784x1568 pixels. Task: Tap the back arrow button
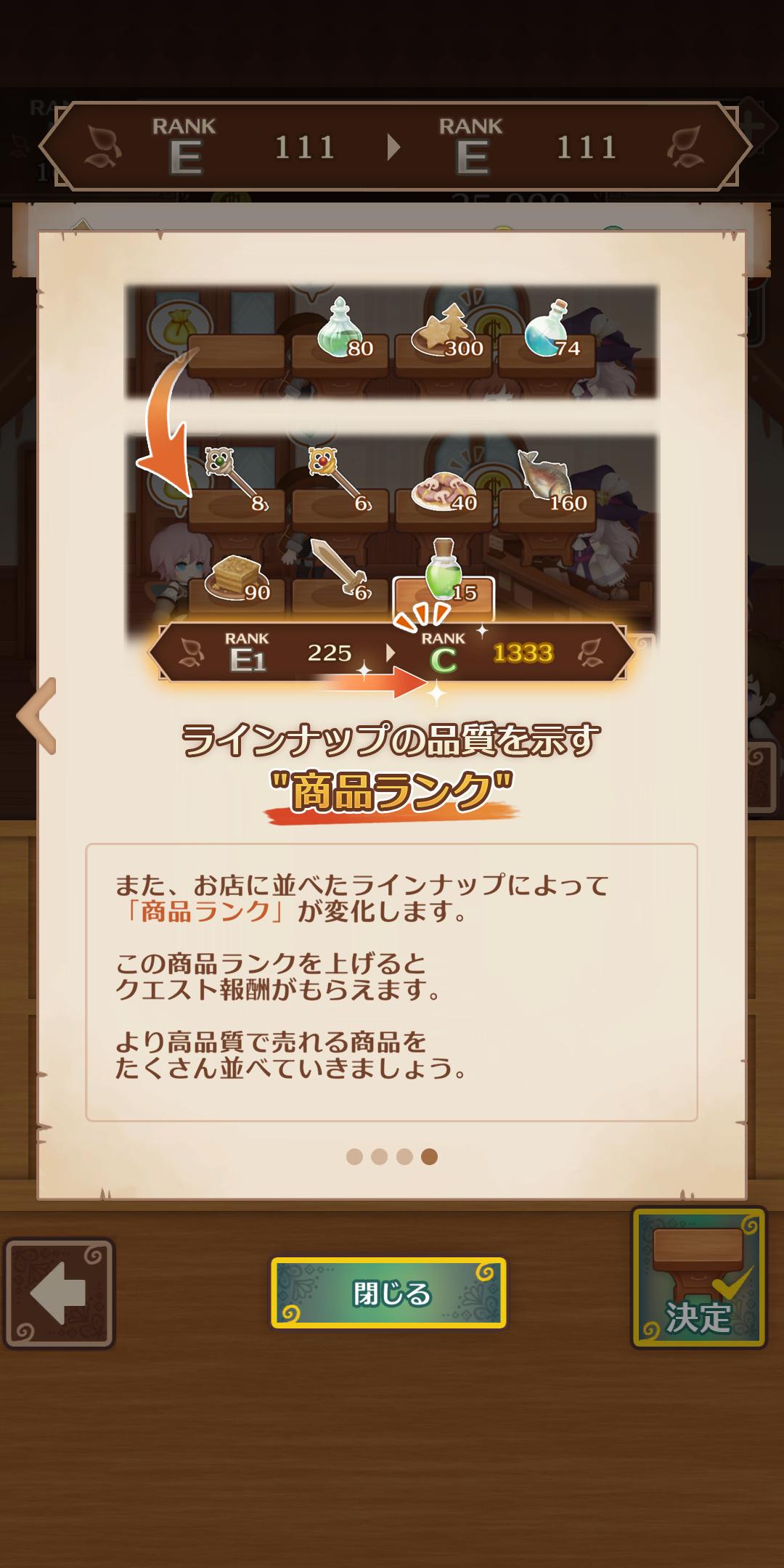click(60, 1294)
